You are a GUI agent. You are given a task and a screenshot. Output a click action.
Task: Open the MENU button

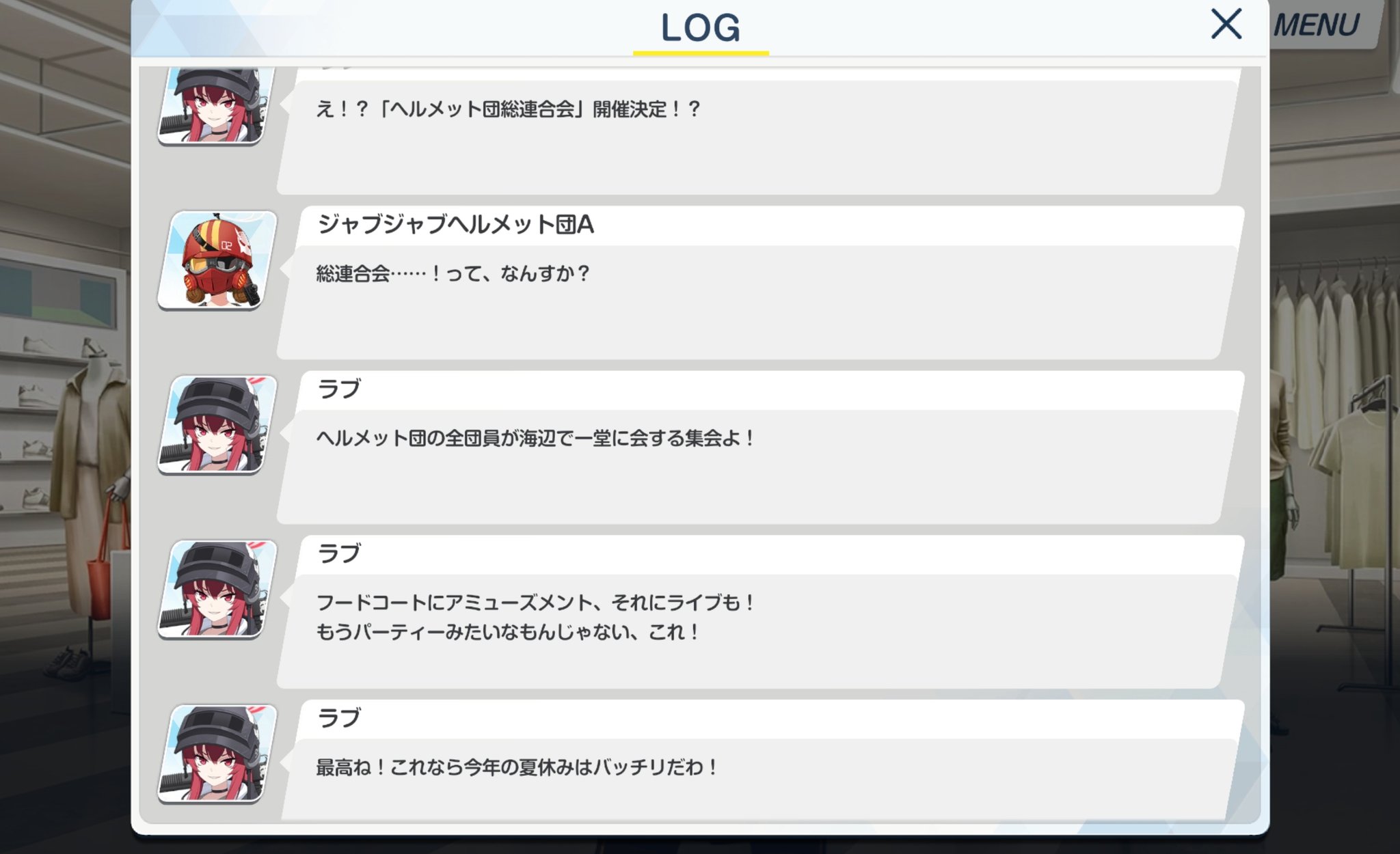pyautogui.click(x=1317, y=26)
